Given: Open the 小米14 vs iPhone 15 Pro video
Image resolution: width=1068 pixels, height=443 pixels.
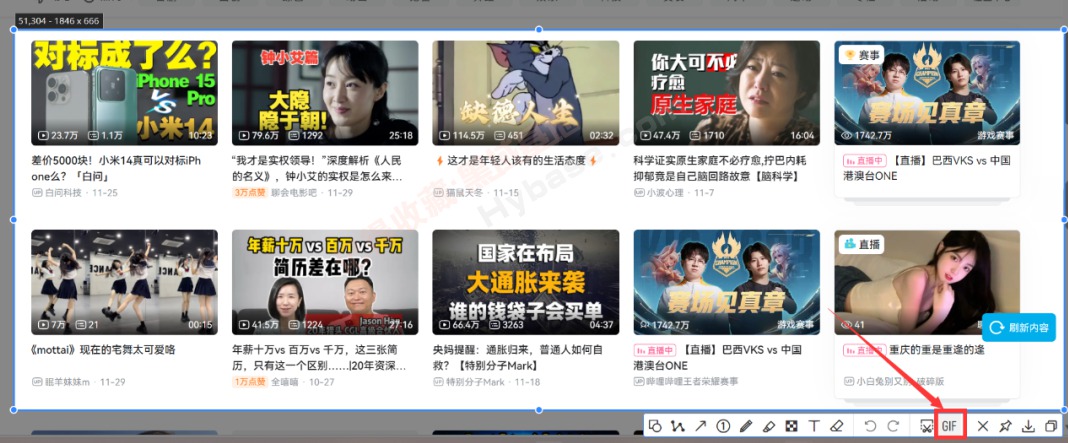Looking at the screenshot, I should tap(124, 93).
